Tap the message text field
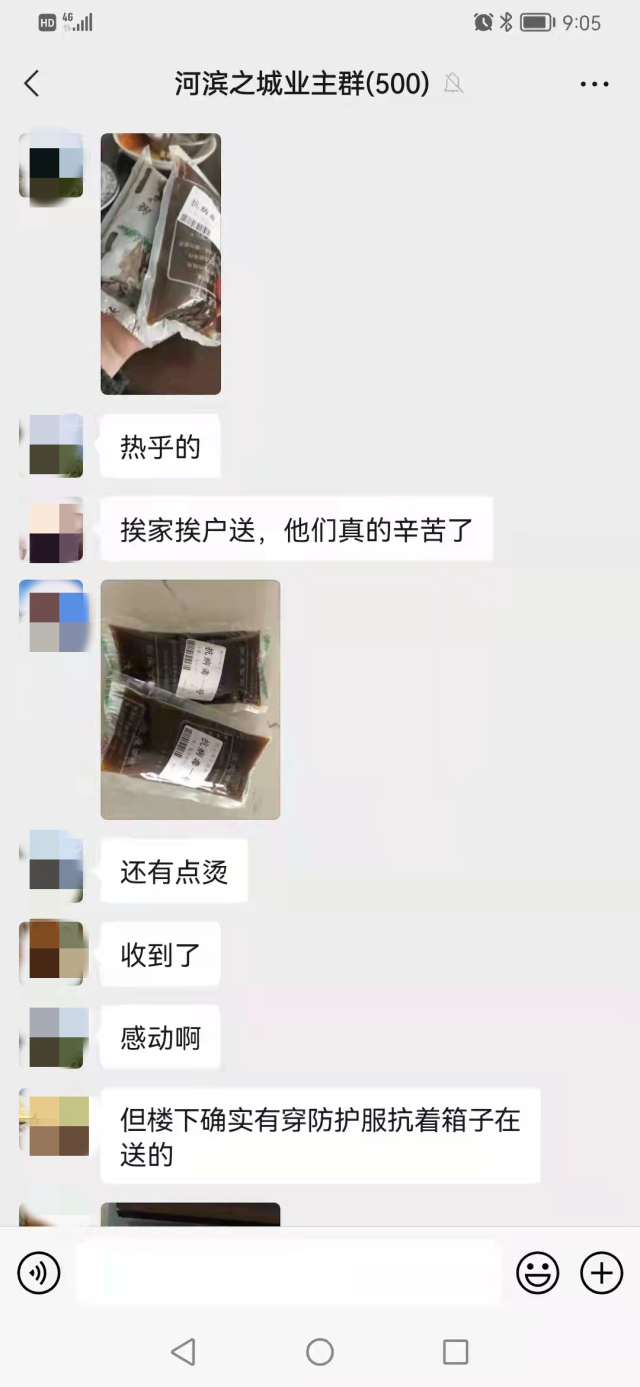 click(288, 1273)
